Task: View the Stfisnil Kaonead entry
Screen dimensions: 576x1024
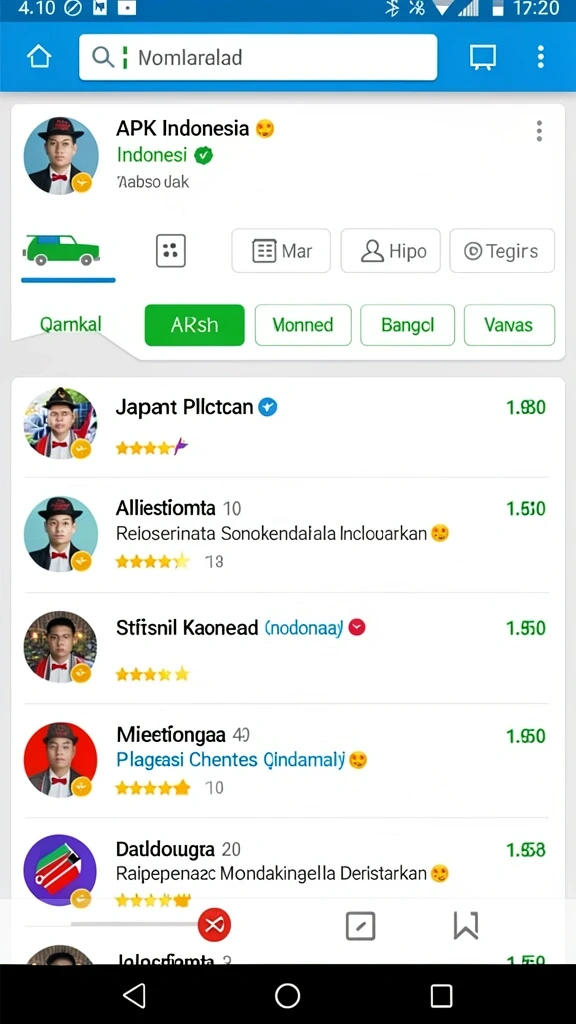Action: pyautogui.click(x=287, y=648)
